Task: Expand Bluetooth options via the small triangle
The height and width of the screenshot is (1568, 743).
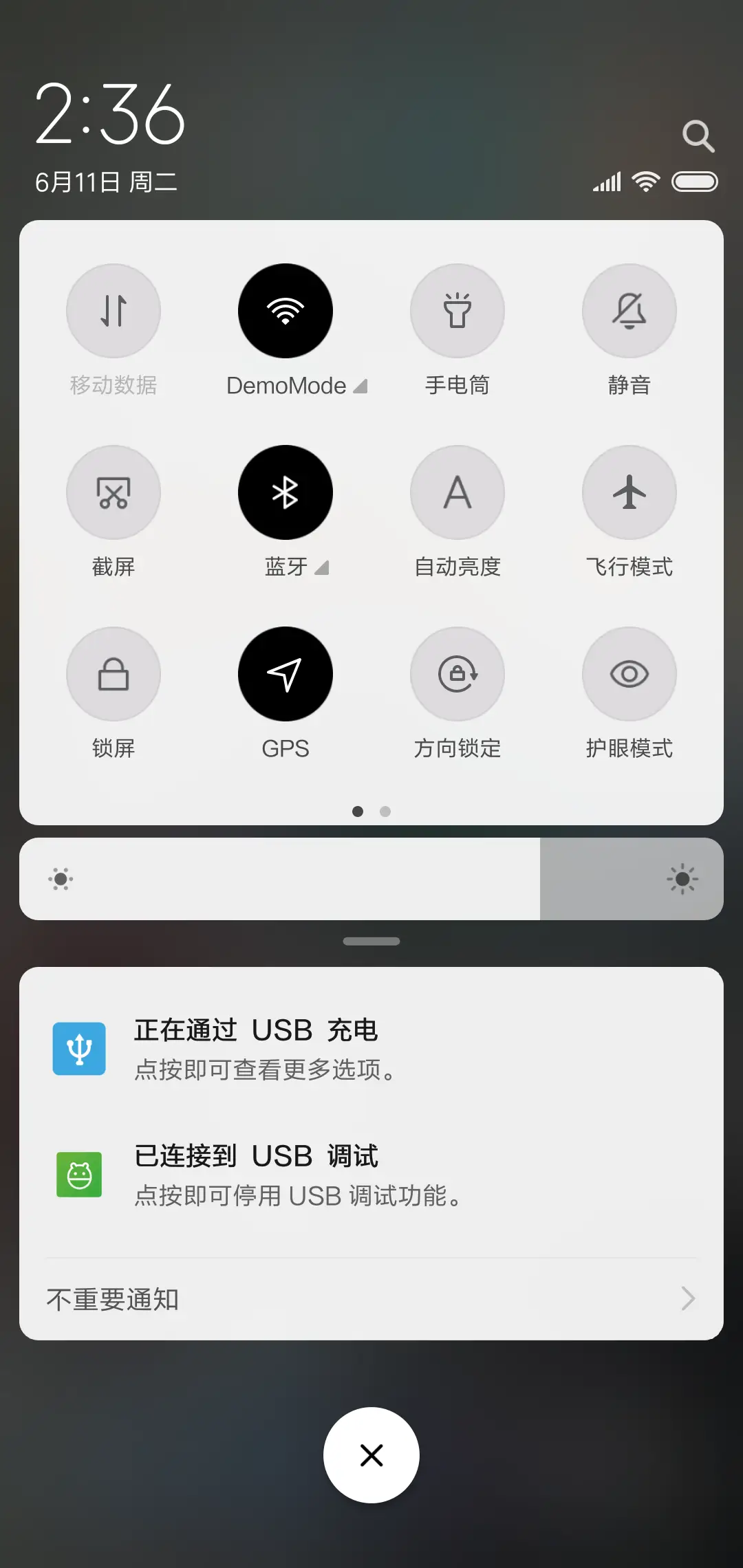Action: point(323,568)
